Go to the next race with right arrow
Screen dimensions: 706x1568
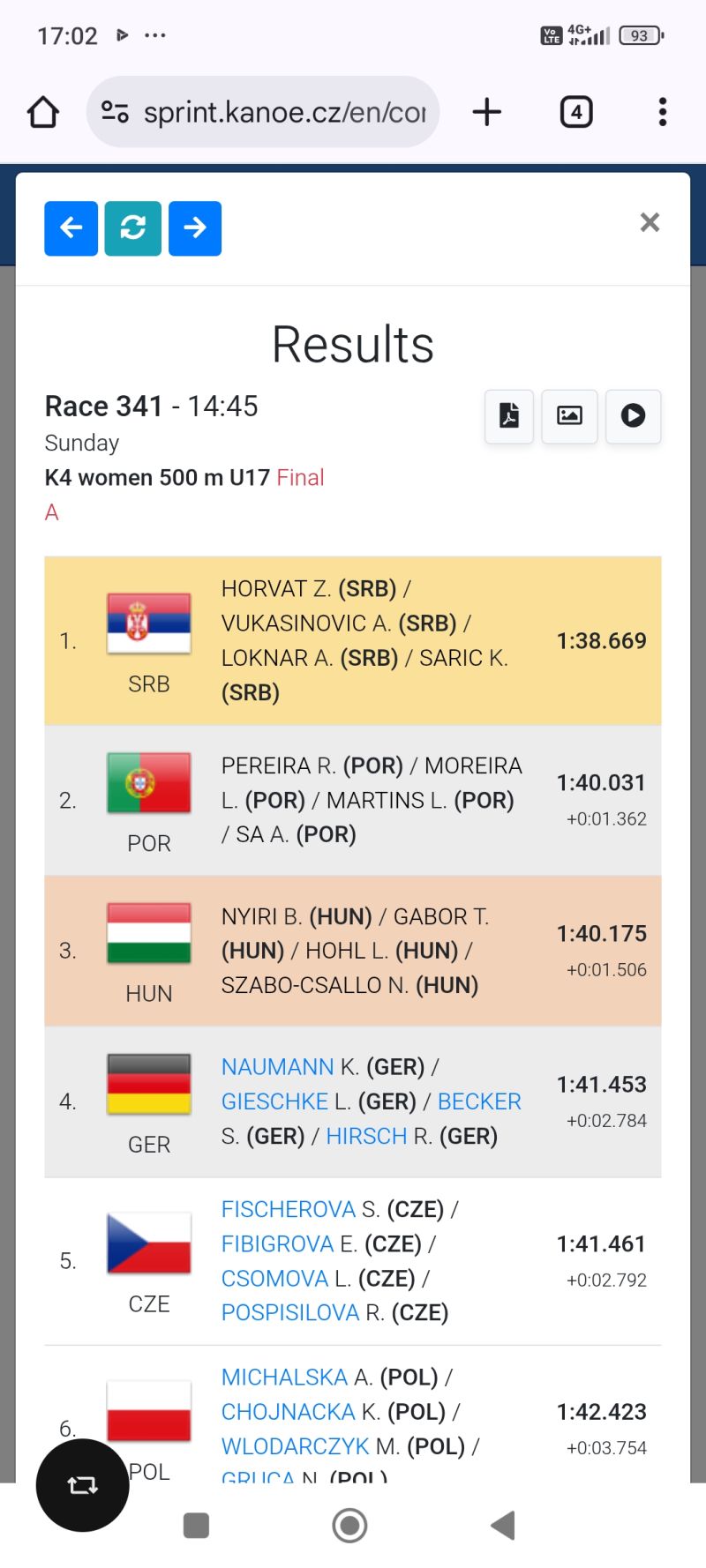195,228
